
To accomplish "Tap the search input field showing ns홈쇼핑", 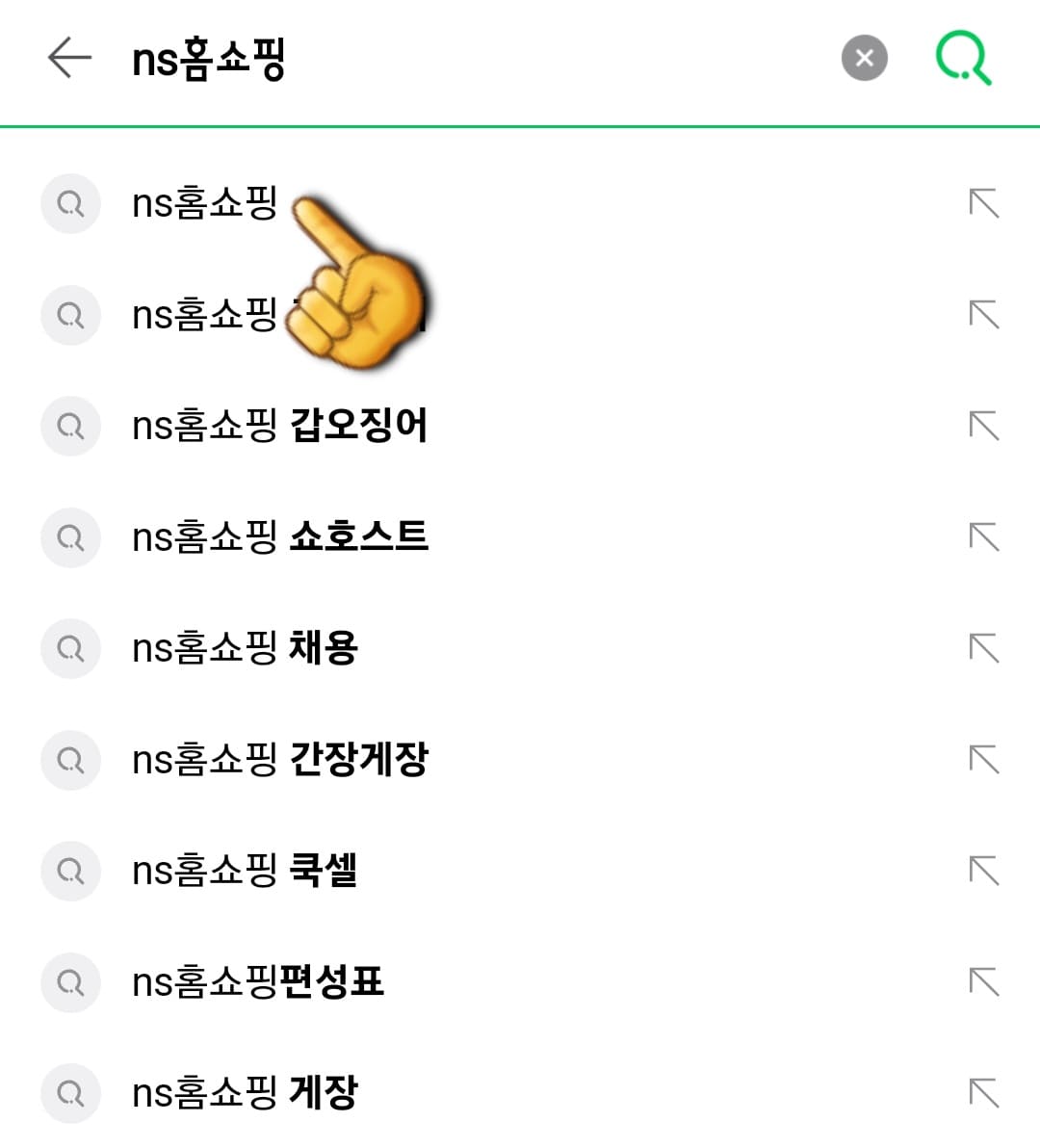I will (385, 58).
